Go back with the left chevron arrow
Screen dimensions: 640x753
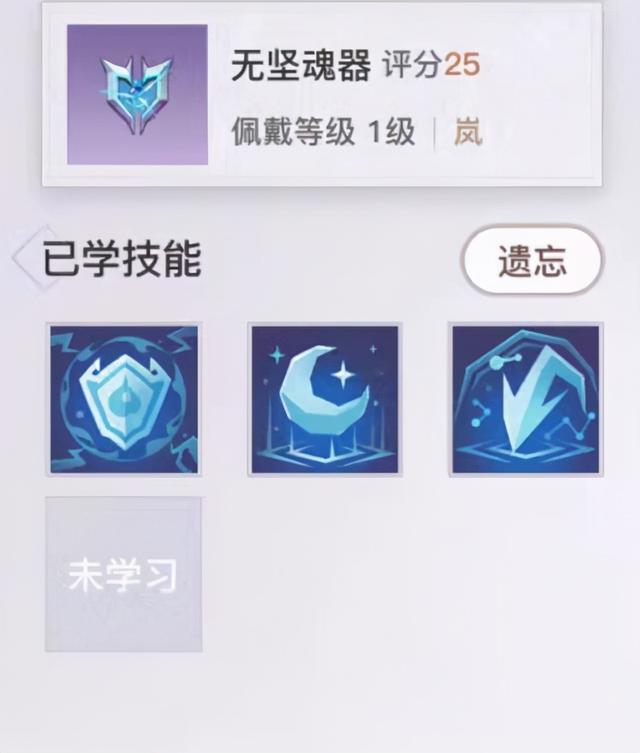click(x=24, y=258)
